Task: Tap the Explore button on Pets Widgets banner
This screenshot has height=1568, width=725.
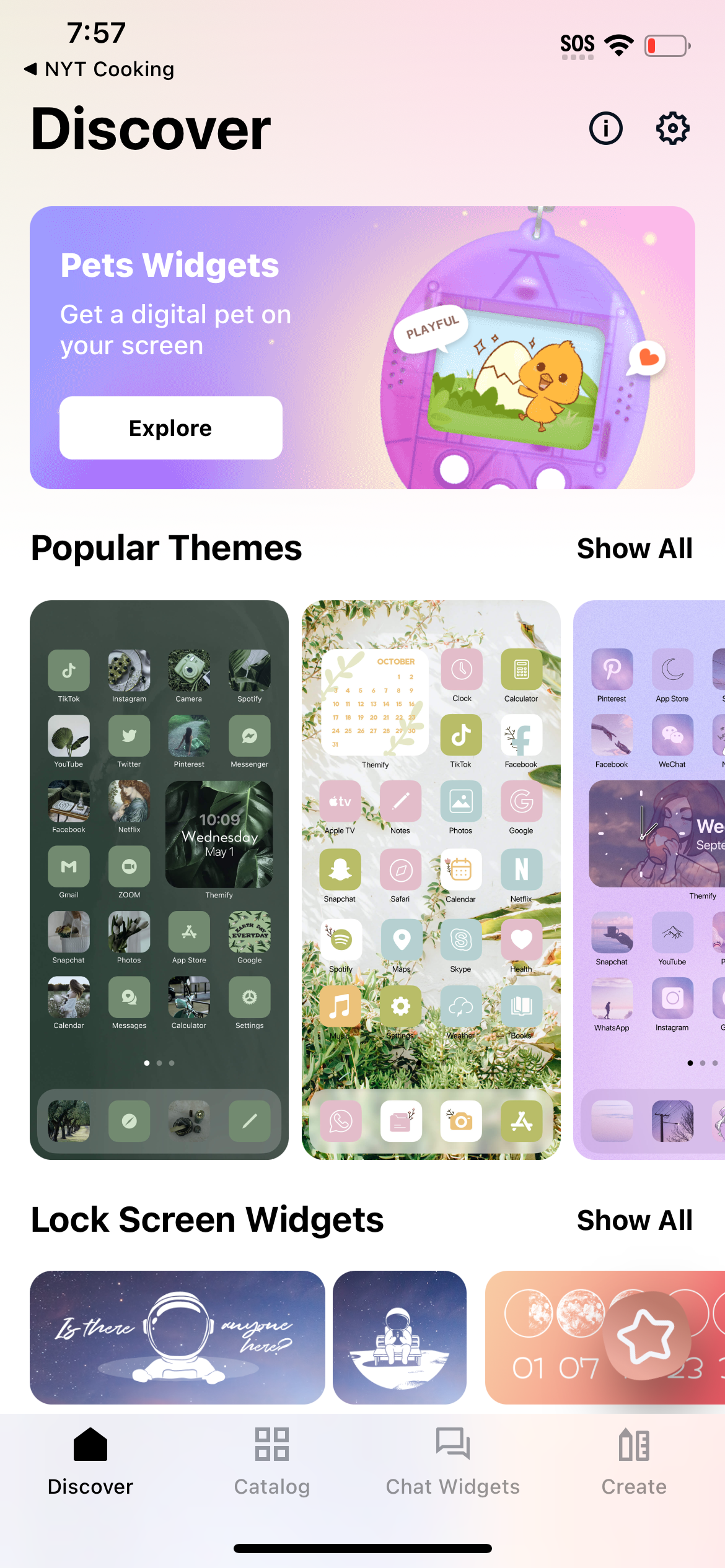Action: [x=170, y=427]
